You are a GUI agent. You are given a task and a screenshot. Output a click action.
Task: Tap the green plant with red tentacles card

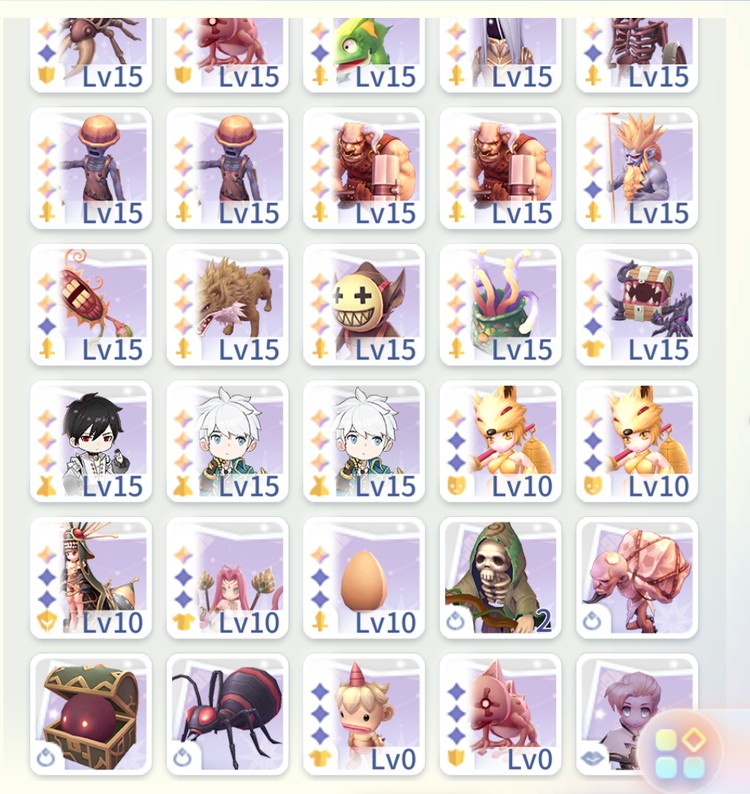500,304
